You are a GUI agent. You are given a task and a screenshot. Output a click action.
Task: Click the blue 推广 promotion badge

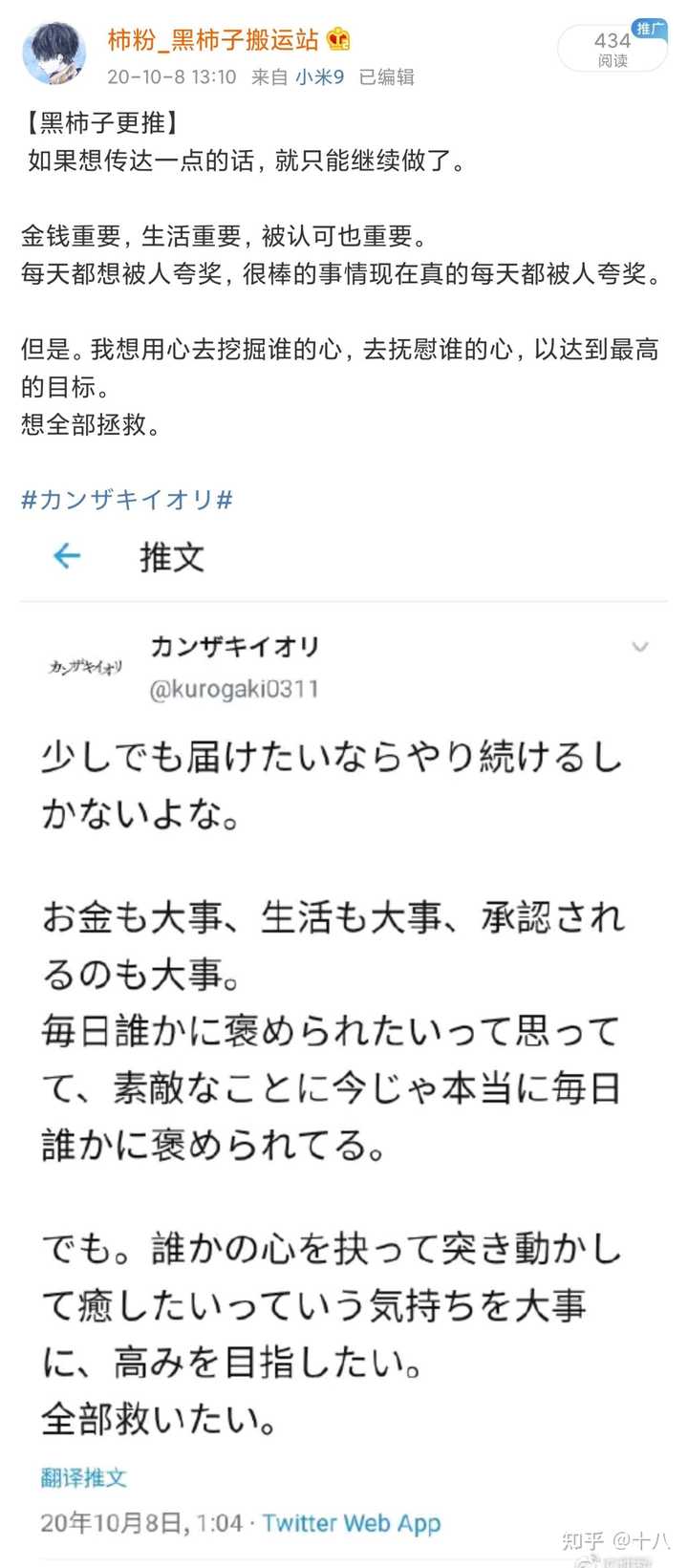(x=649, y=31)
